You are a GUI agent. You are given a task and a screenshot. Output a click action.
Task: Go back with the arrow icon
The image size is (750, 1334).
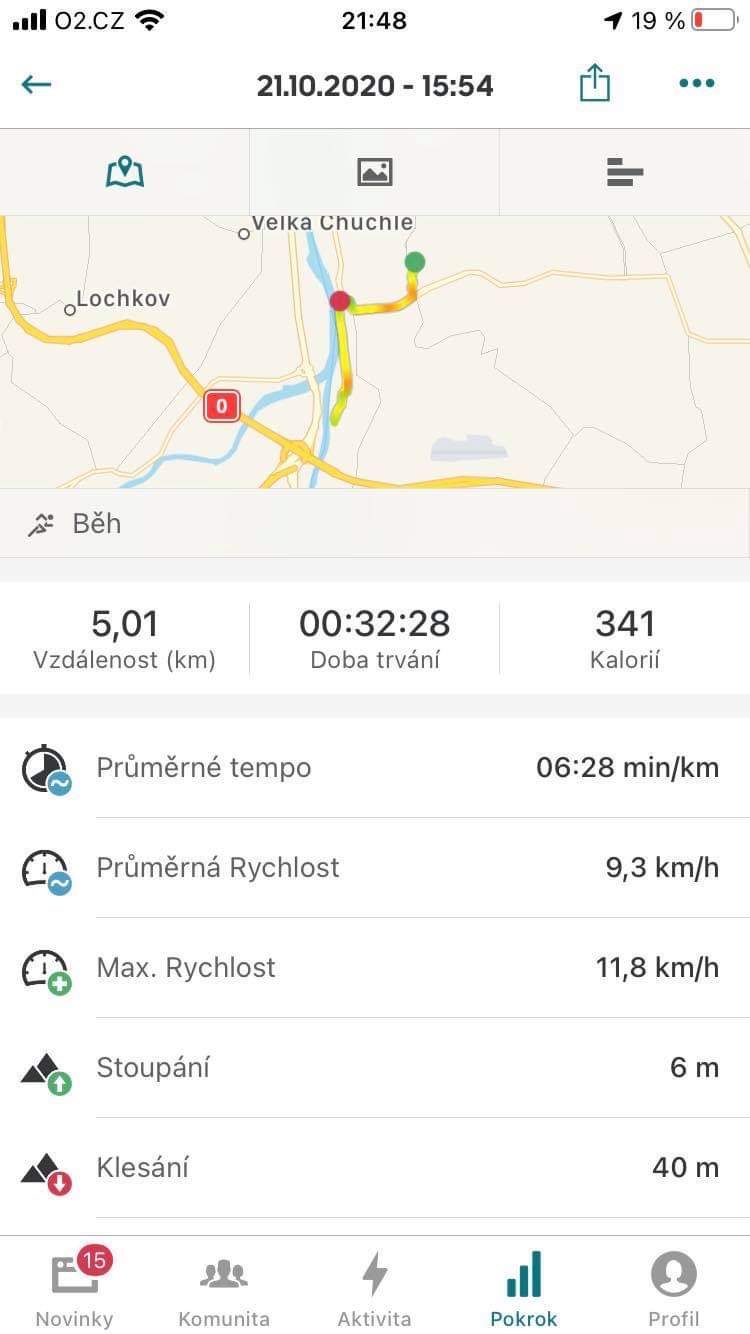pos(36,84)
